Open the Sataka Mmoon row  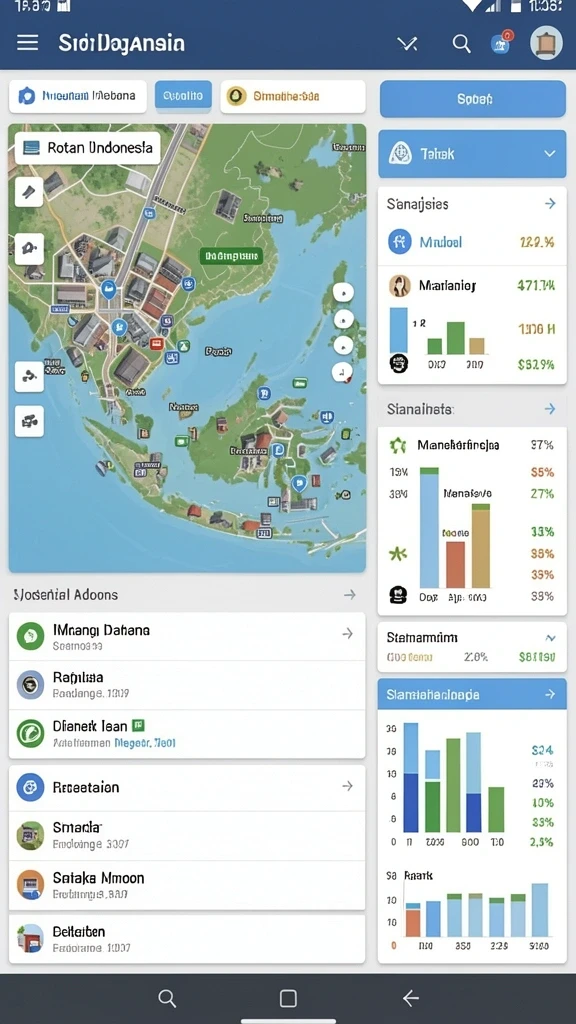tap(187, 885)
